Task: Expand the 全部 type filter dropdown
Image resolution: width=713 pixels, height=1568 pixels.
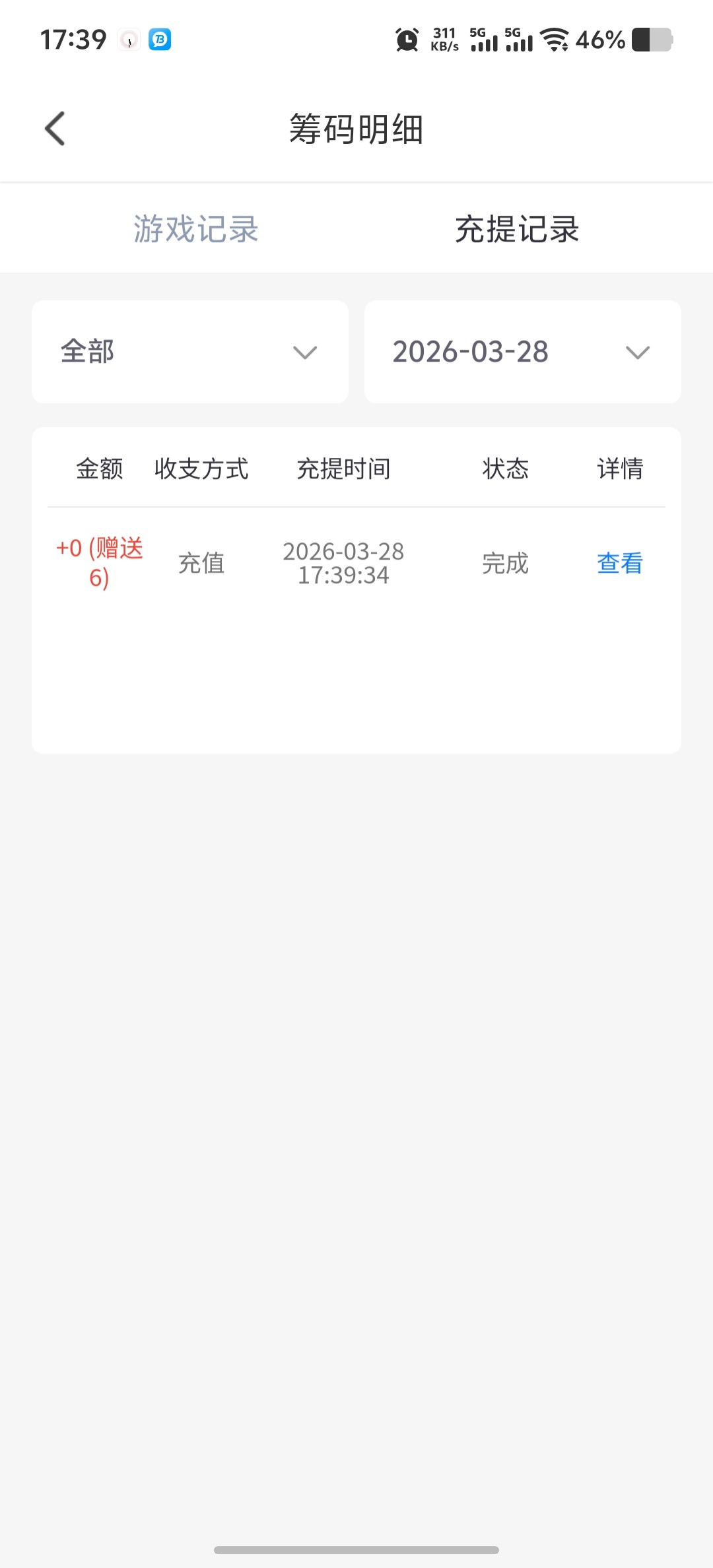Action: (190, 352)
